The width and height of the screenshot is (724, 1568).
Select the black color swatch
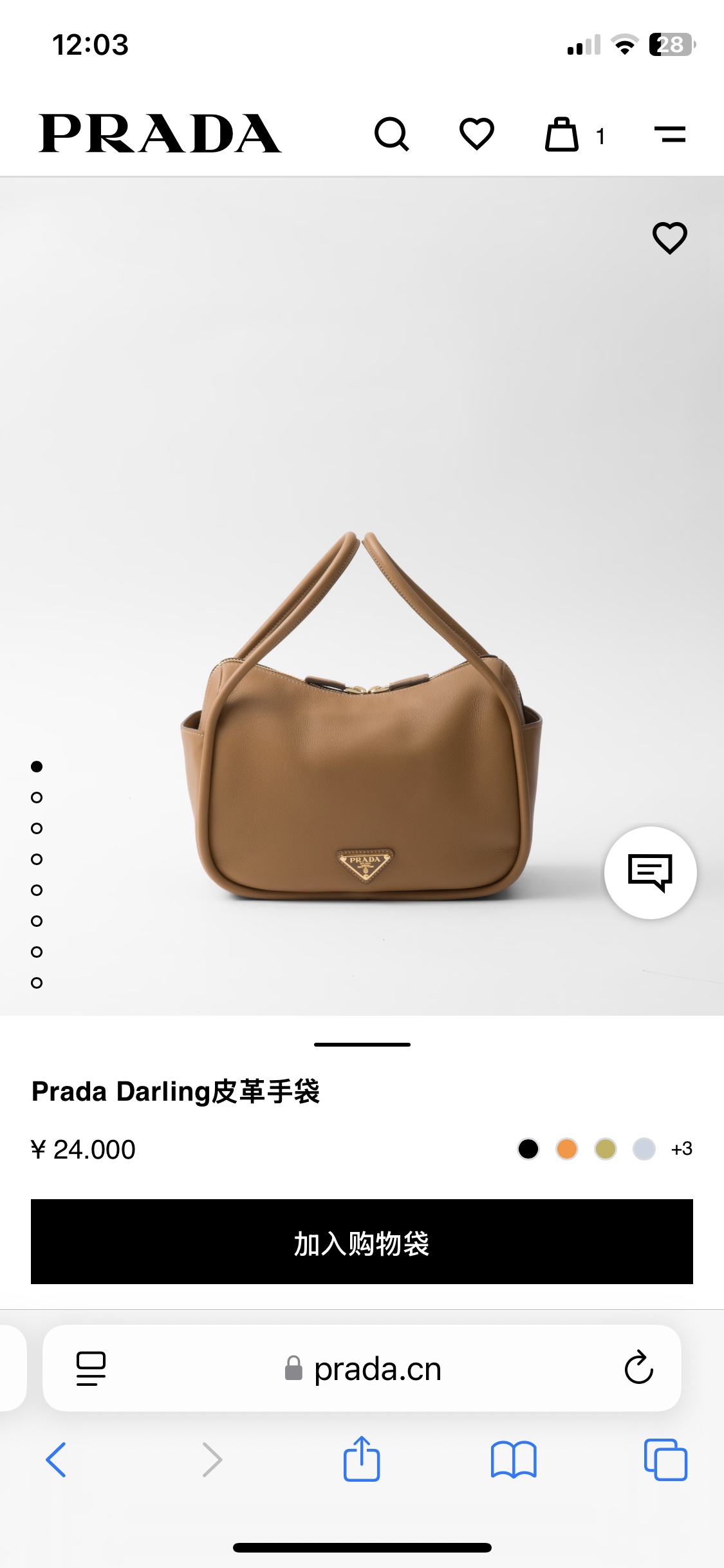pyautogui.click(x=528, y=1149)
